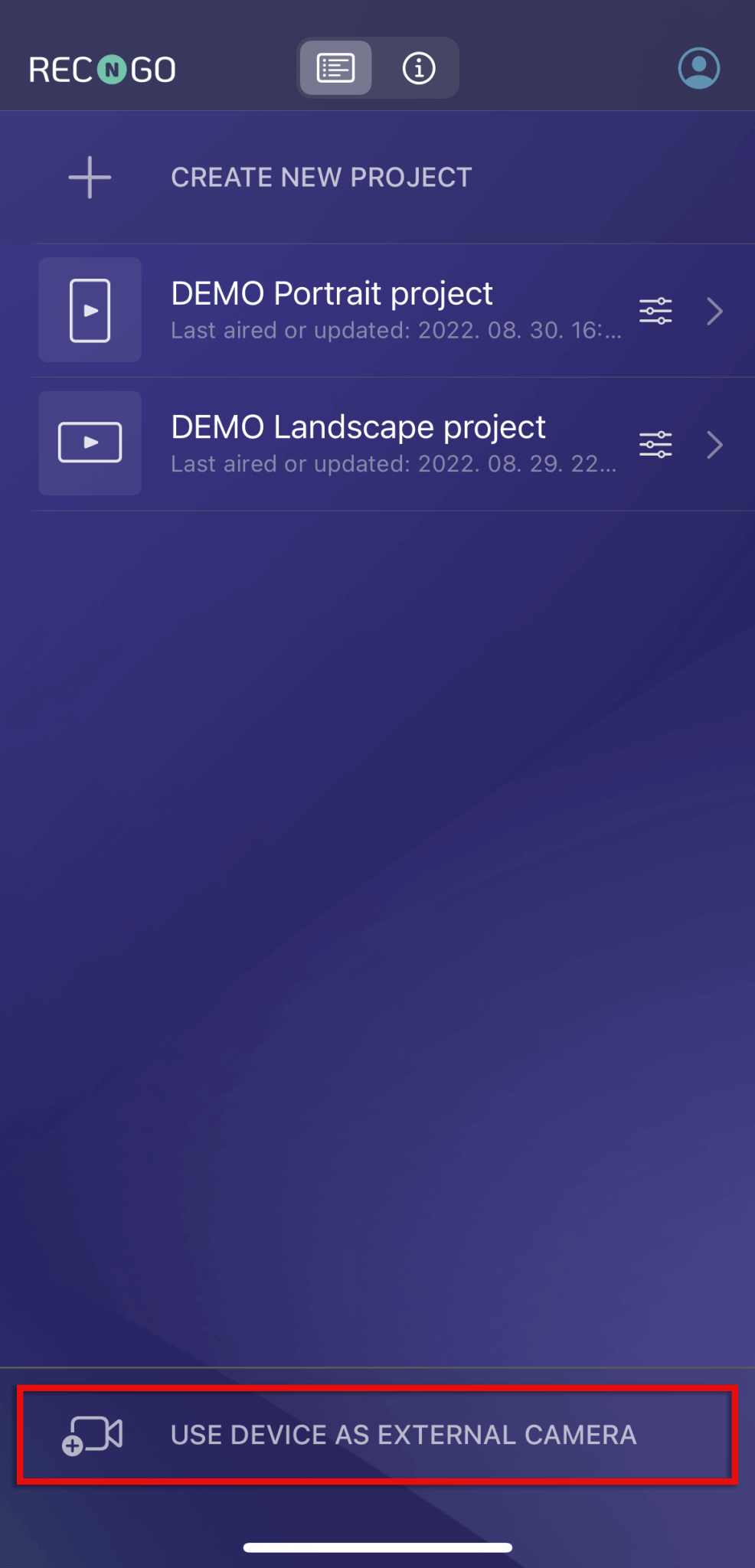The height and width of the screenshot is (1568, 755).
Task: Open the user profile icon
Action: tap(698, 68)
